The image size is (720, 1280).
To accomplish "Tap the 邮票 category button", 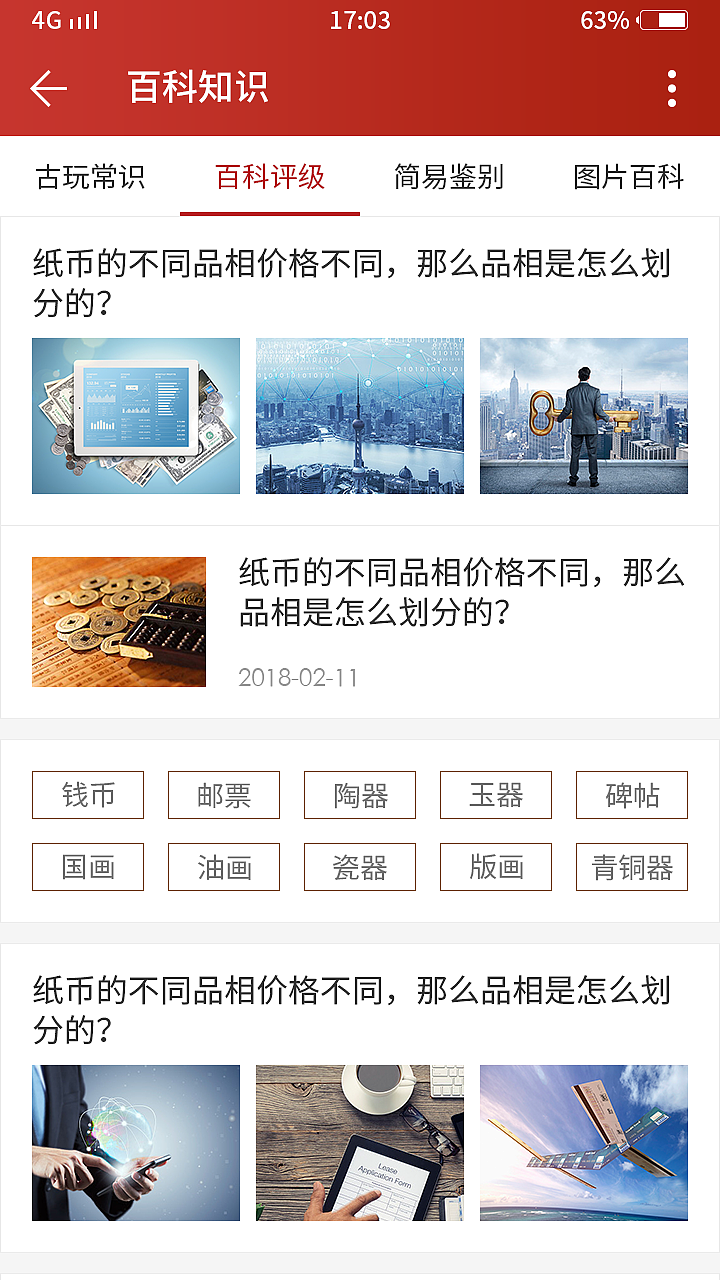I will [x=224, y=795].
